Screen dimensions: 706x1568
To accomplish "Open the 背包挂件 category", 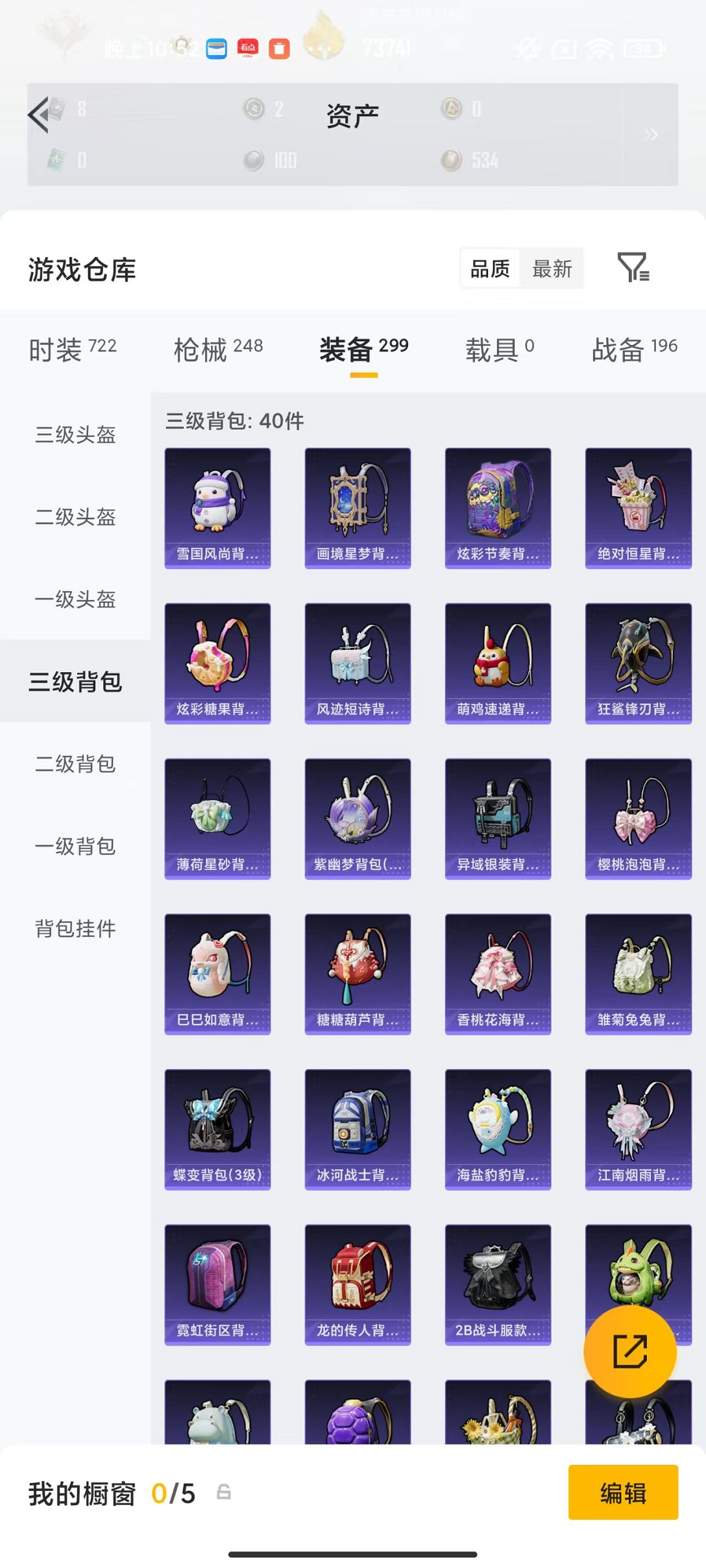I will [x=75, y=929].
